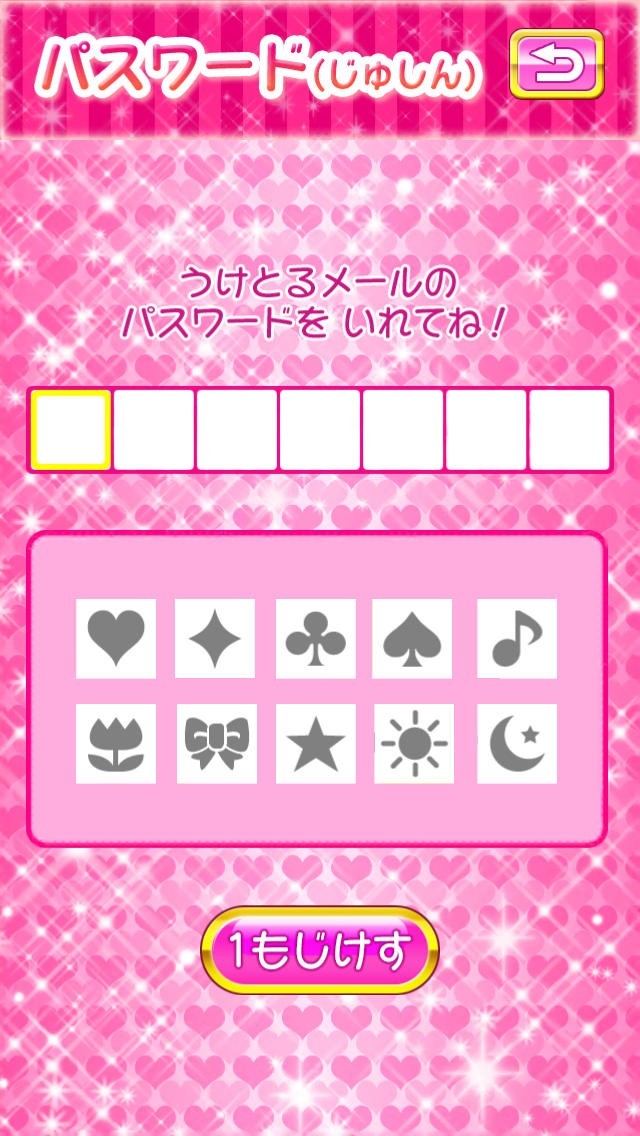Enter the star symbol
Screen dimensions: 640x1136
(x=315, y=743)
